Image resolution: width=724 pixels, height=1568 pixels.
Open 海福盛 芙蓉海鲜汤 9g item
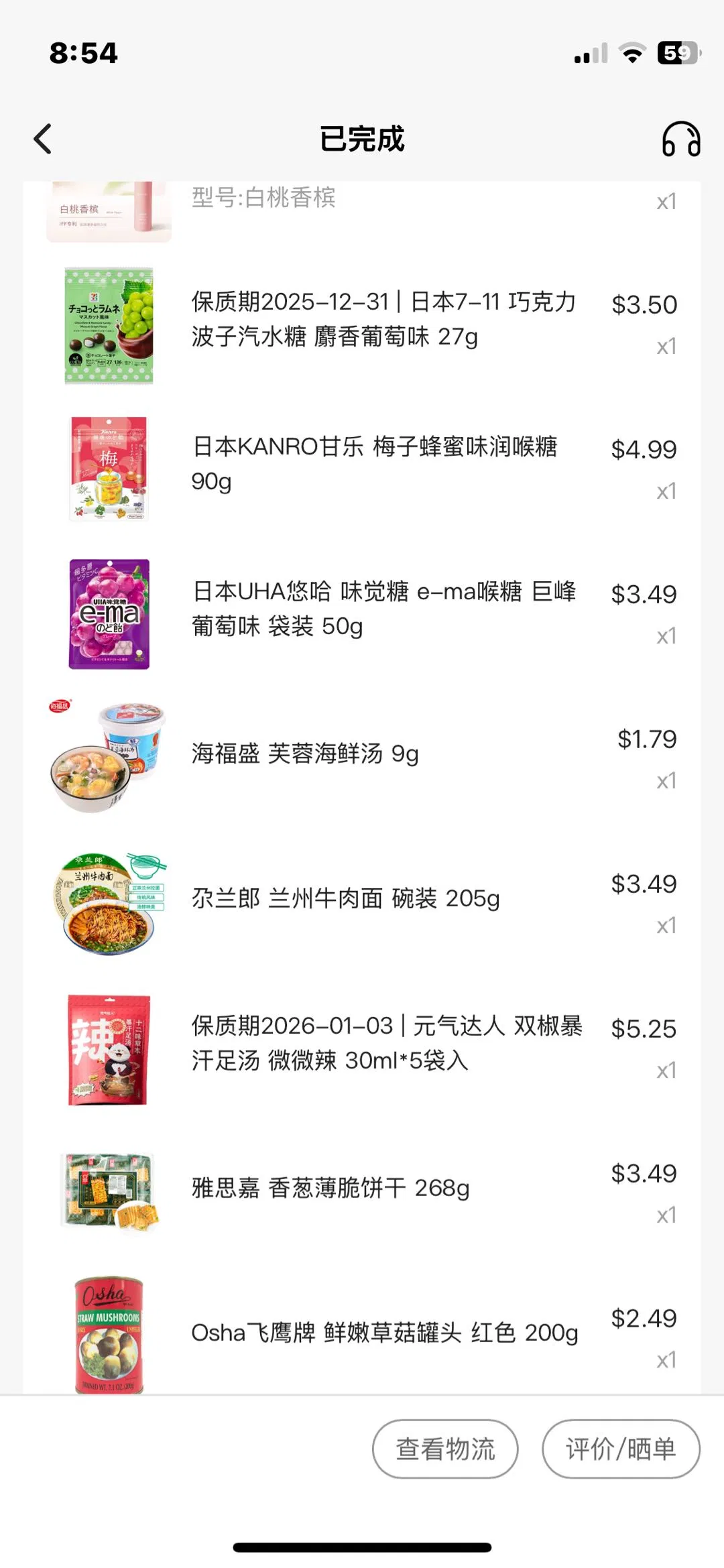tap(305, 753)
